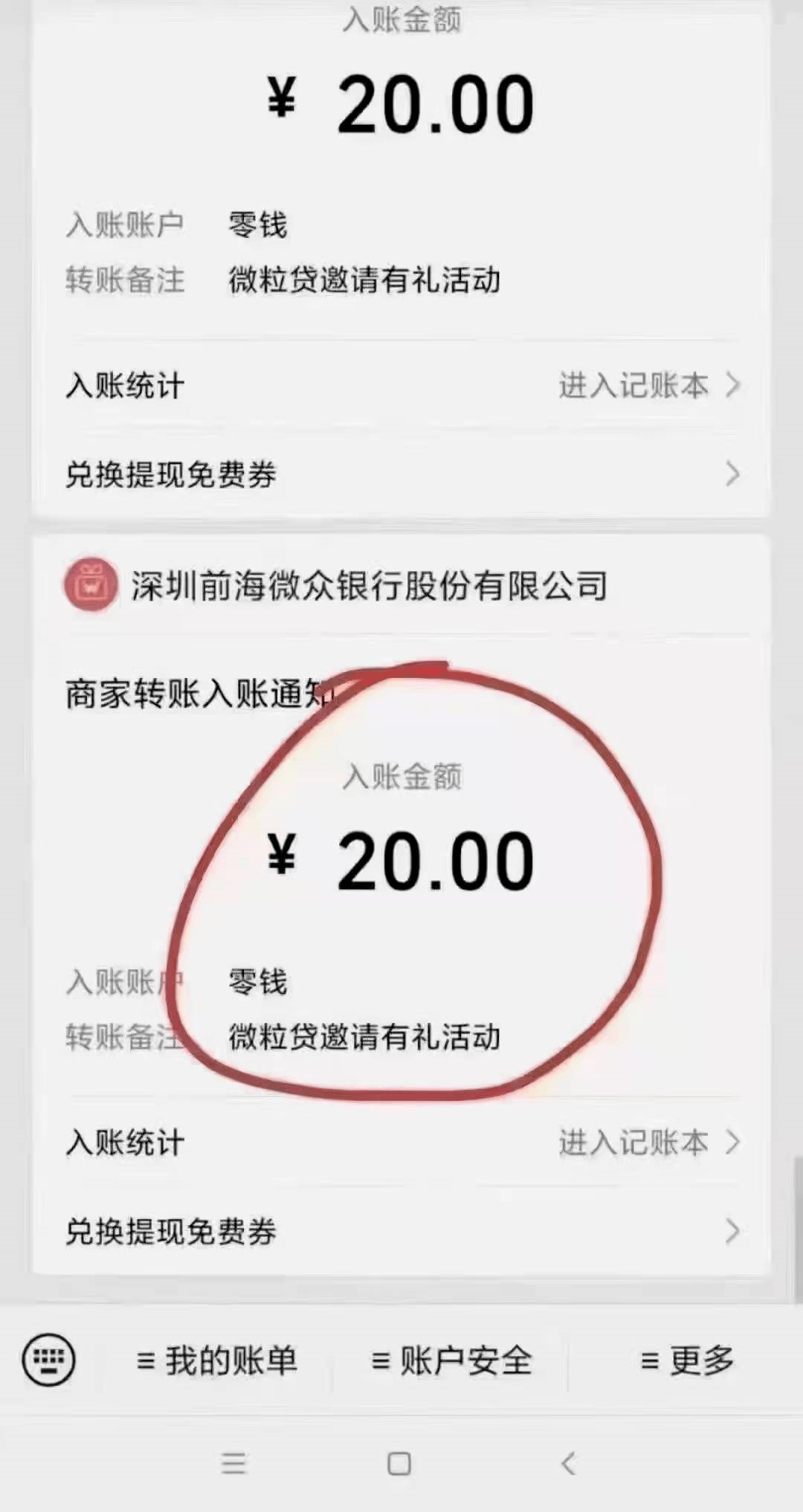Screen dimensions: 803x1512
Task: Switch to keyboard input icon
Action: pos(49,1360)
